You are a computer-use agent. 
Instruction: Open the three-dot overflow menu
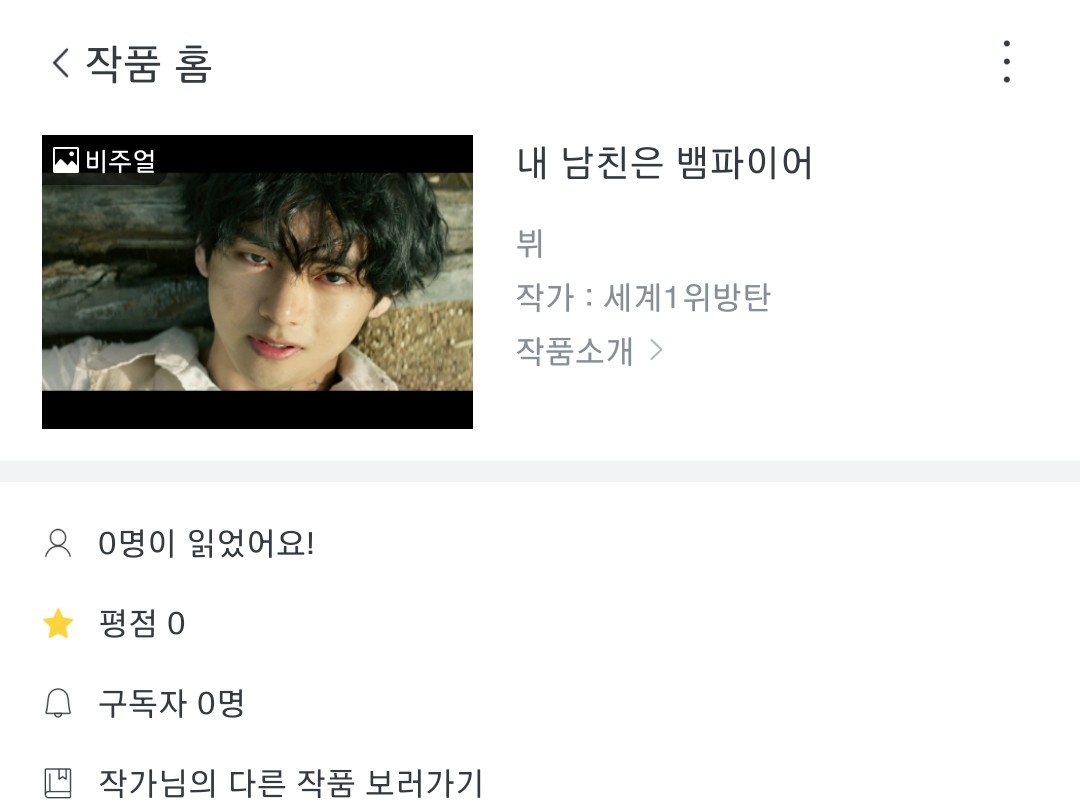(1006, 62)
